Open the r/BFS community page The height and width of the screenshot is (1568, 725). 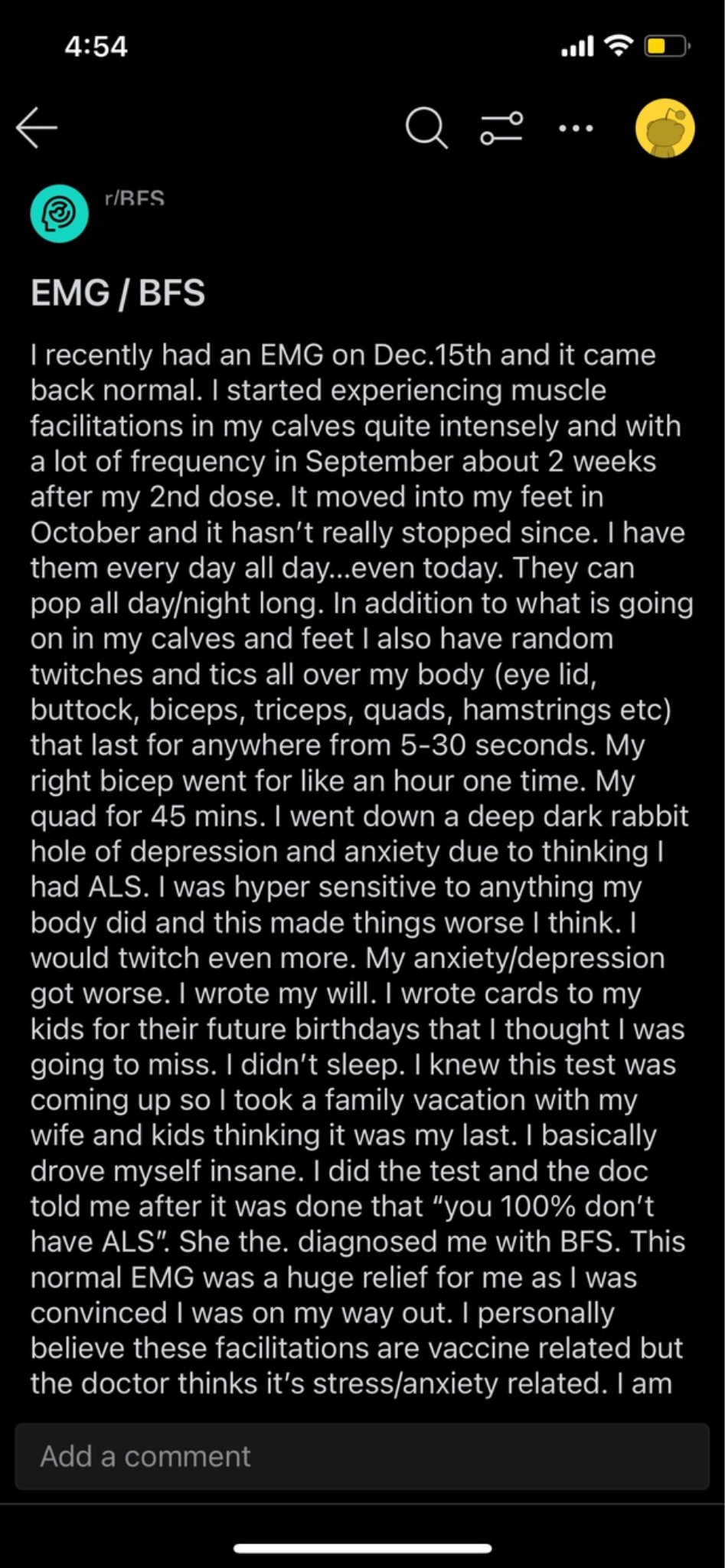134,199
